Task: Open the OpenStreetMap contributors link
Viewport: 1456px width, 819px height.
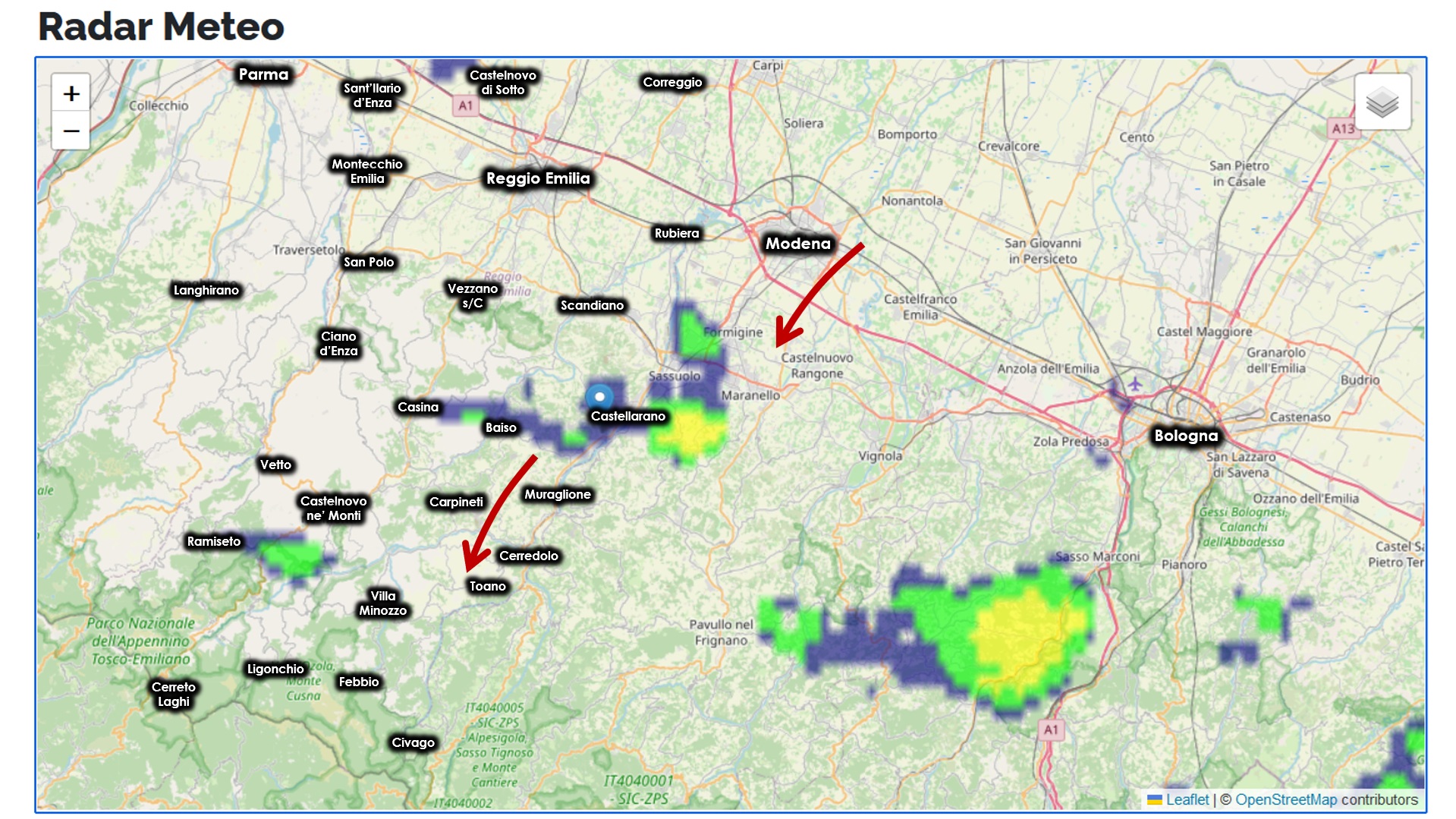Action: (x=1286, y=799)
